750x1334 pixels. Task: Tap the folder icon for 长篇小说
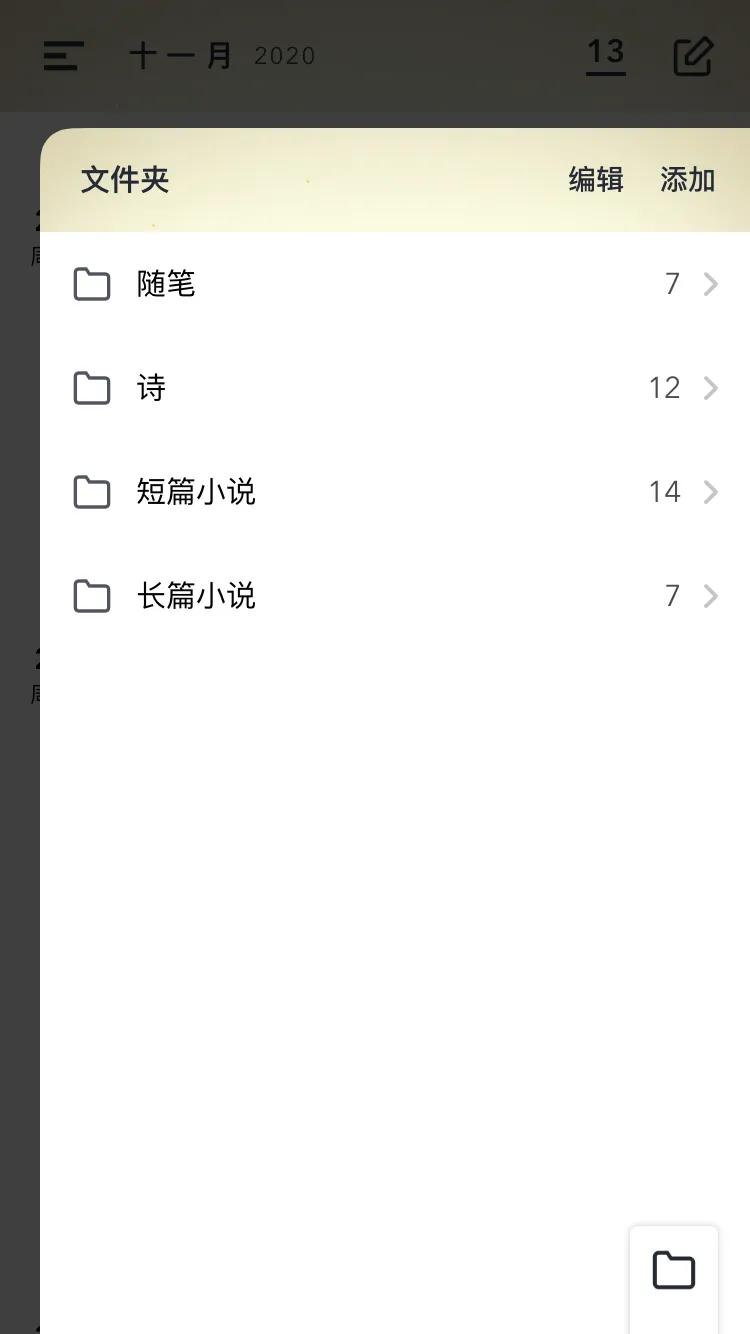[x=91, y=595]
